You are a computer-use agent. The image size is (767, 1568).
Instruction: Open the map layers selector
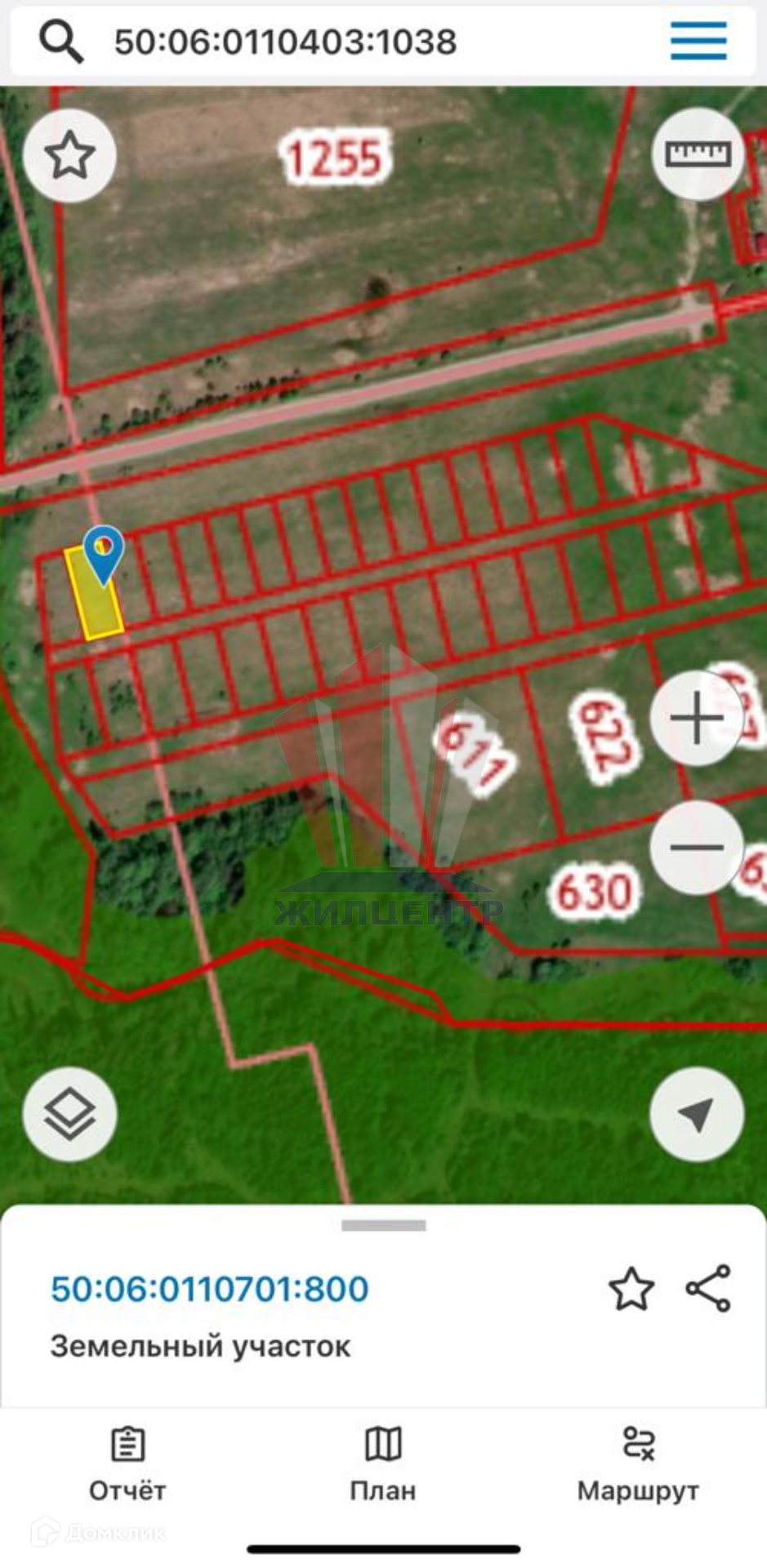69,1114
